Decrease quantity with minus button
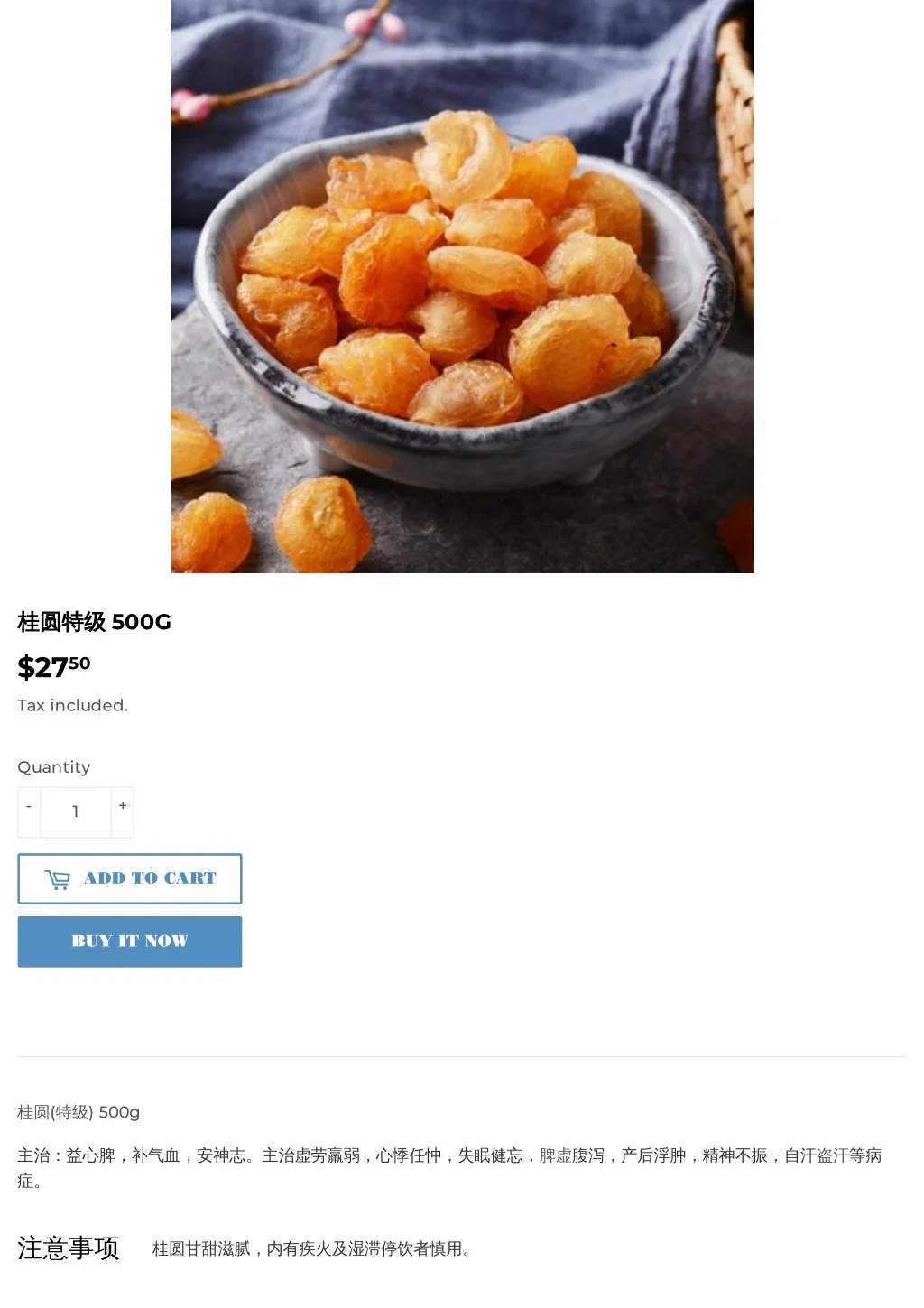 click(x=29, y=812)
